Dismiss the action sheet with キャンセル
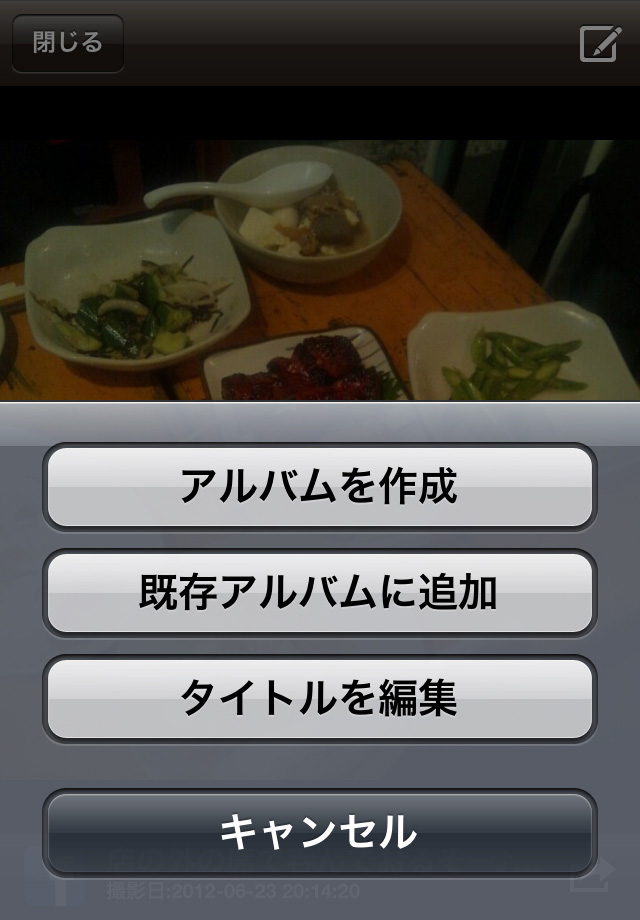Viewport: 640px width, 920px height. click(319, 832)
